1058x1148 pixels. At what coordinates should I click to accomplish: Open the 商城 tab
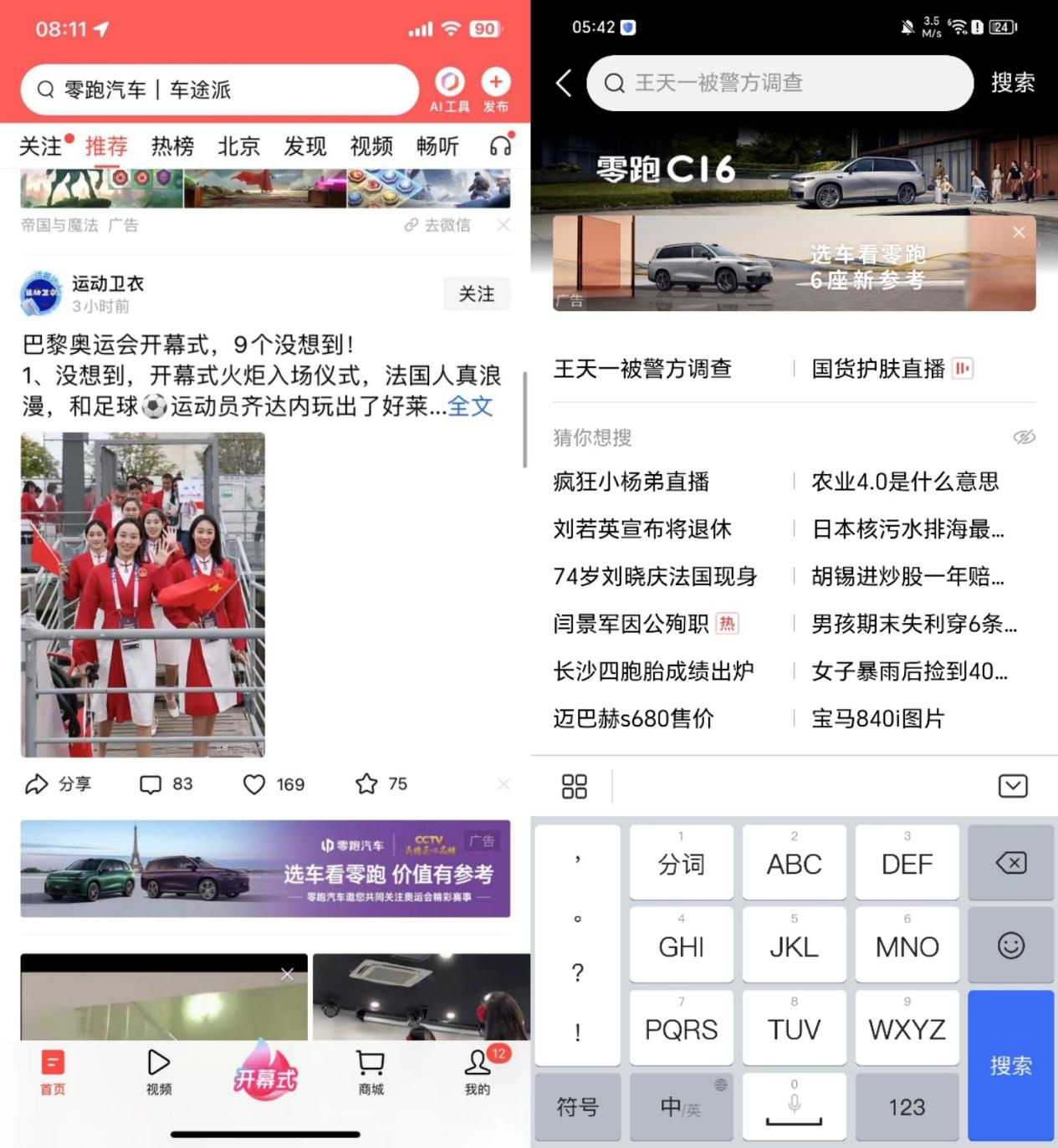pos(371,1071)
